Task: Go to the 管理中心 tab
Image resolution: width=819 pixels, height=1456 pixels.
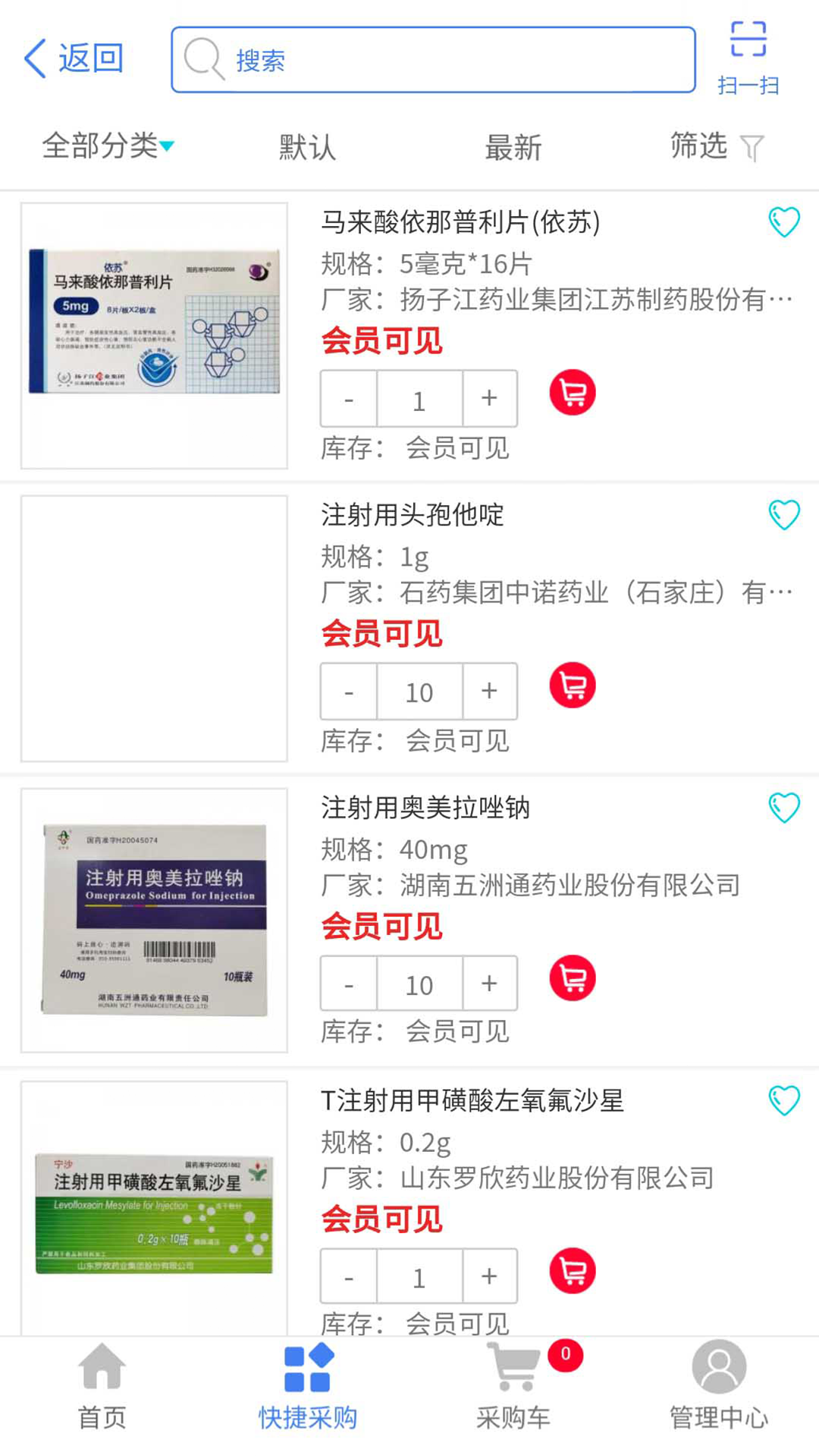Action: pyautogui.click(x=718, y=1386)
